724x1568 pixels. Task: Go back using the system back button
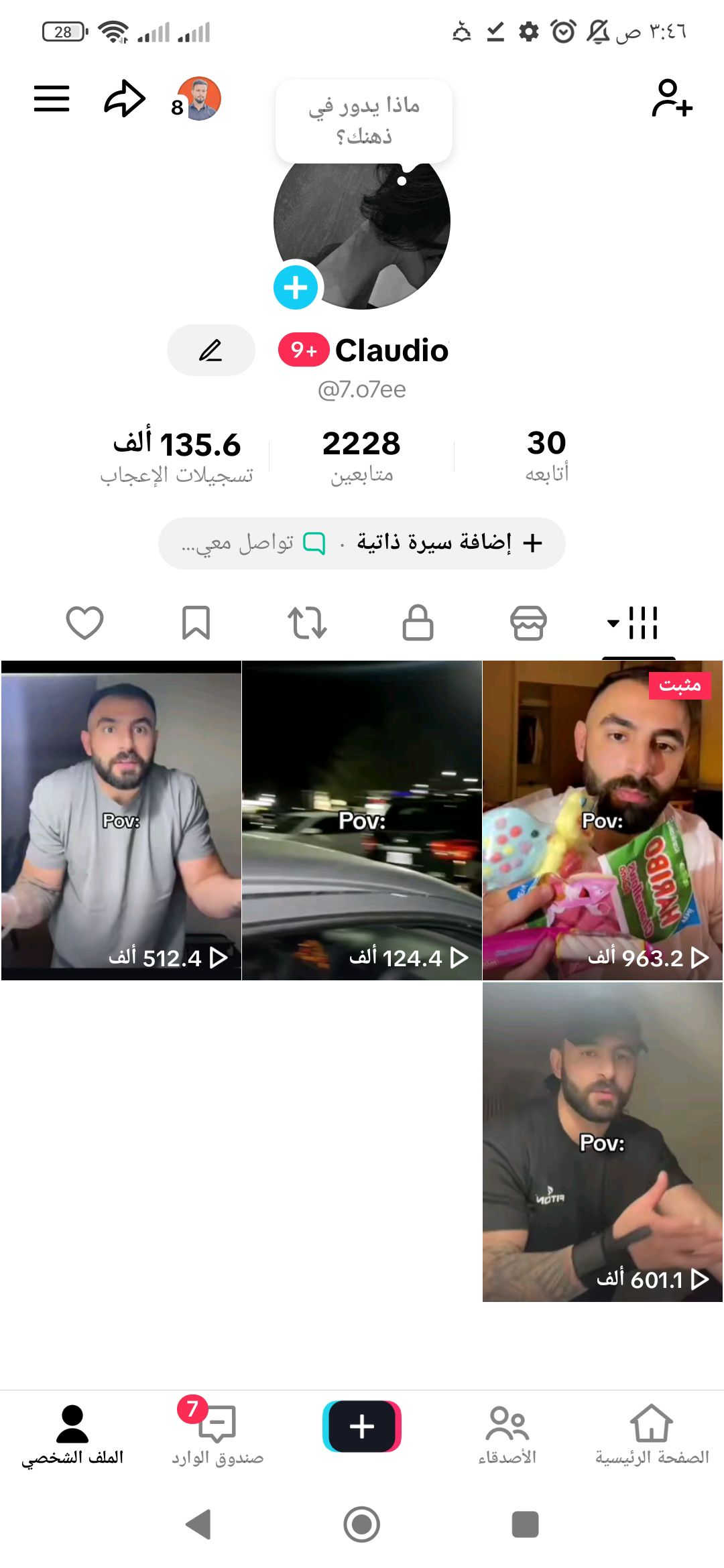[198, 1524]
